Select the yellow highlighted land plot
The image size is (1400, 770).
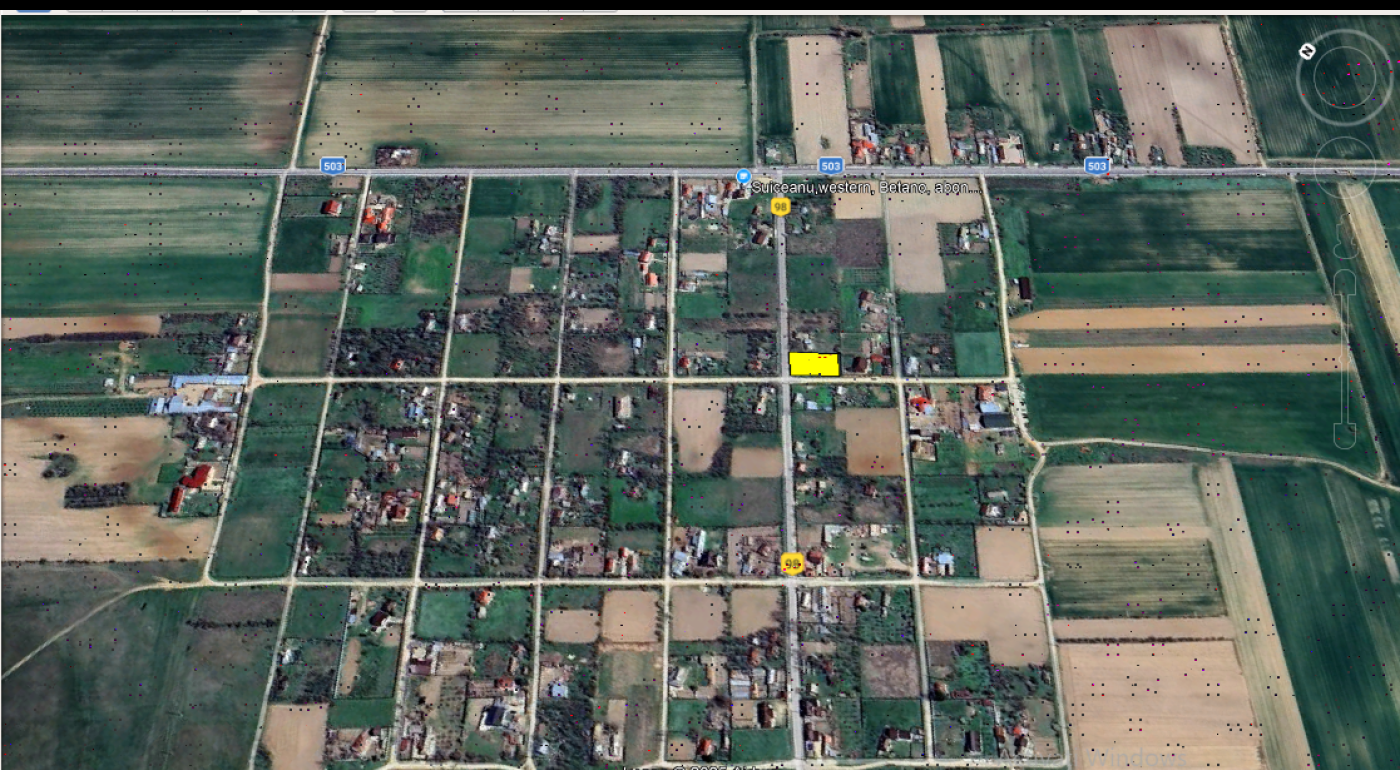(814, 364)
